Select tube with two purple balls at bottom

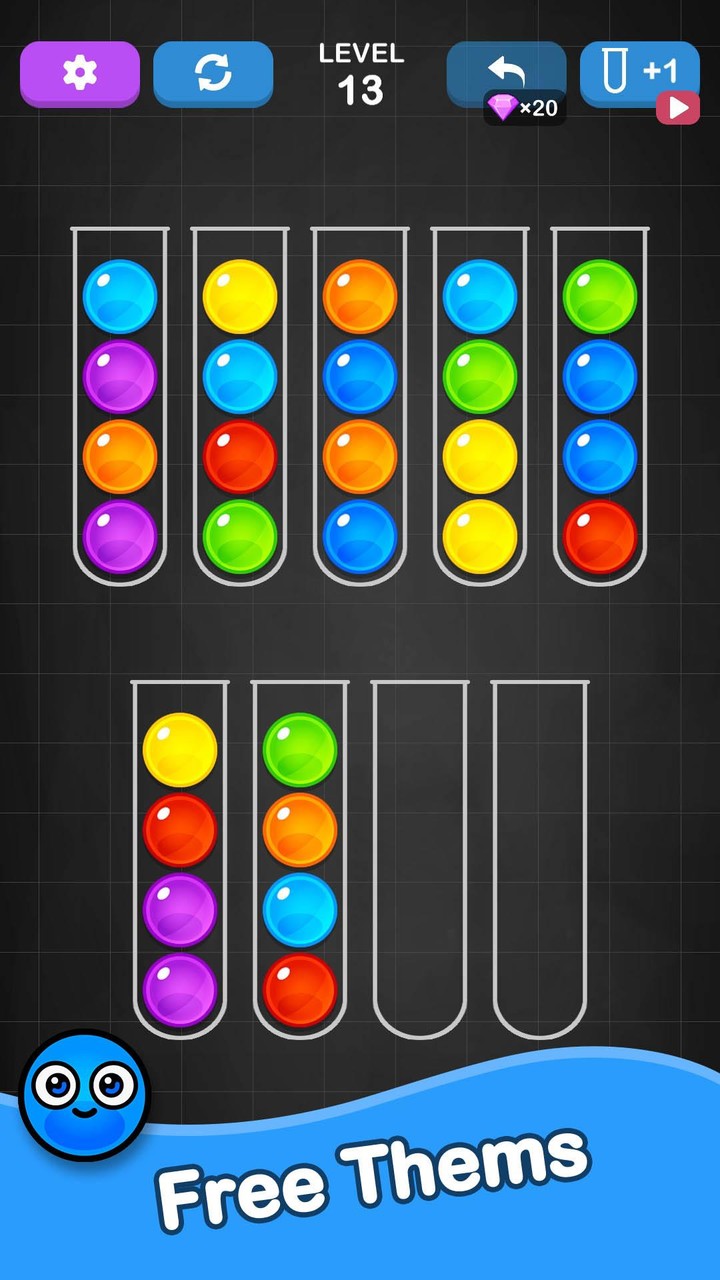pyautogui.click(x=180, y=858)
